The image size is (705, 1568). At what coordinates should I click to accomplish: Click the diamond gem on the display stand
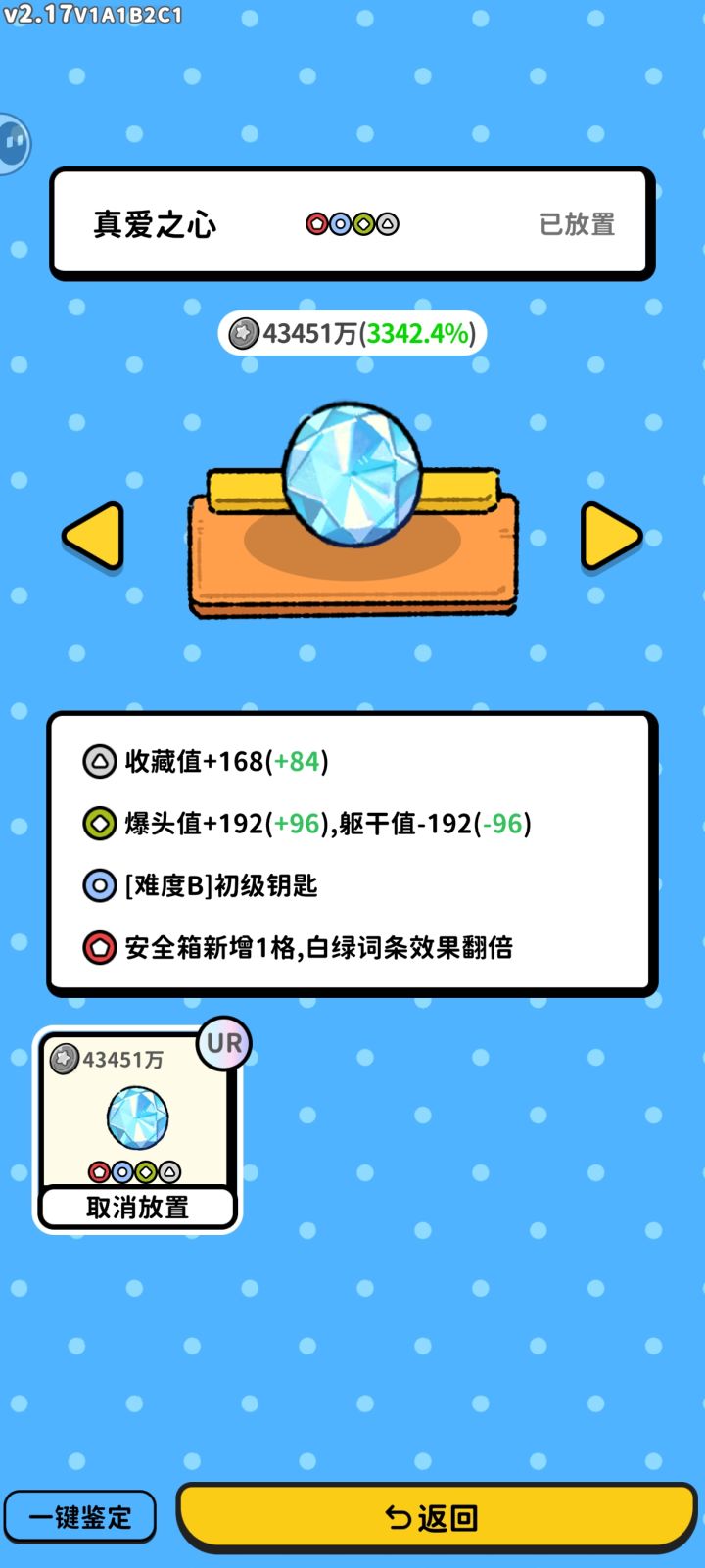click(x=352, y=474)
